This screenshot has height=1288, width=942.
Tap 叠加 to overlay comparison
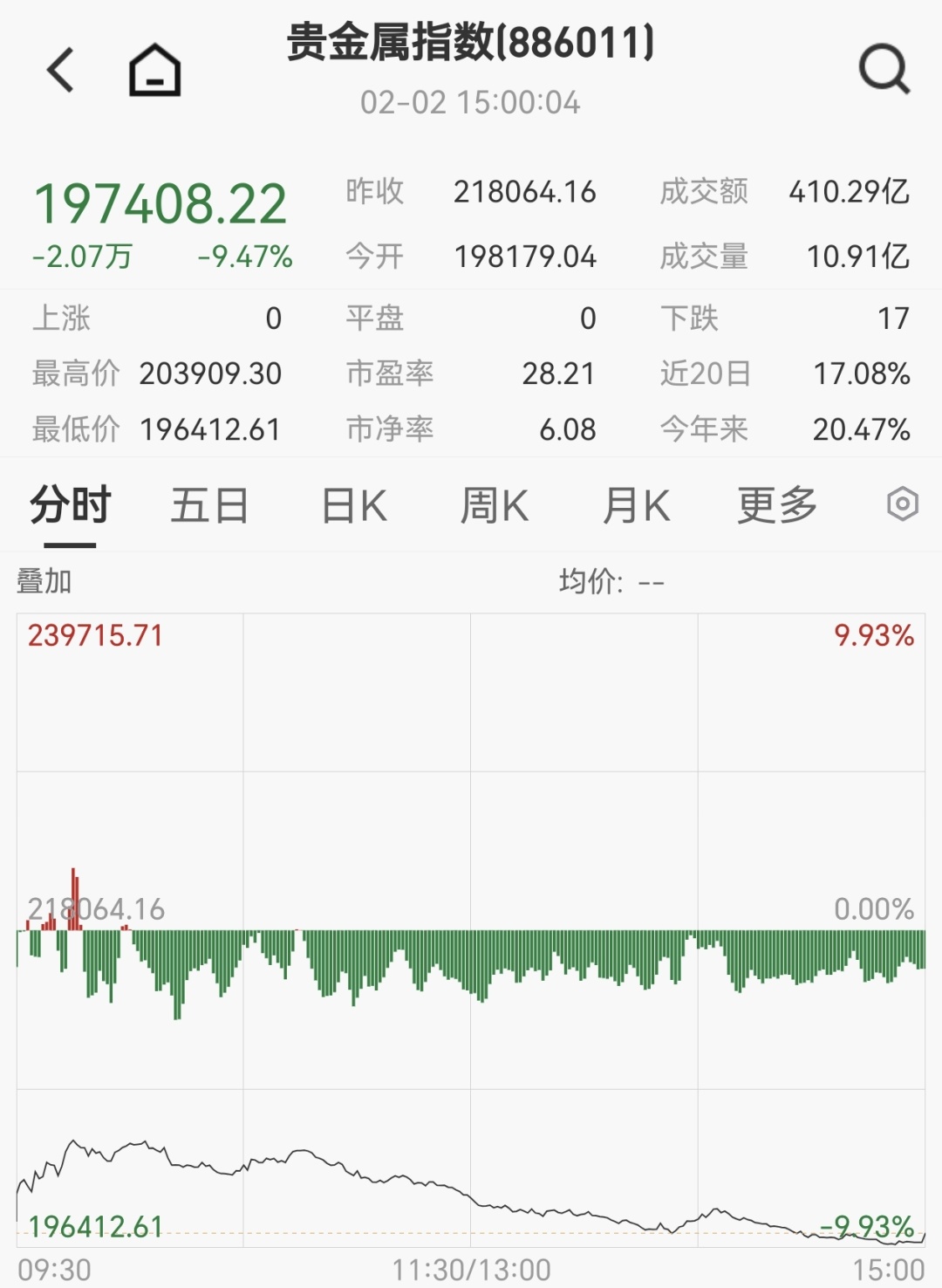(x=44, y=581)
